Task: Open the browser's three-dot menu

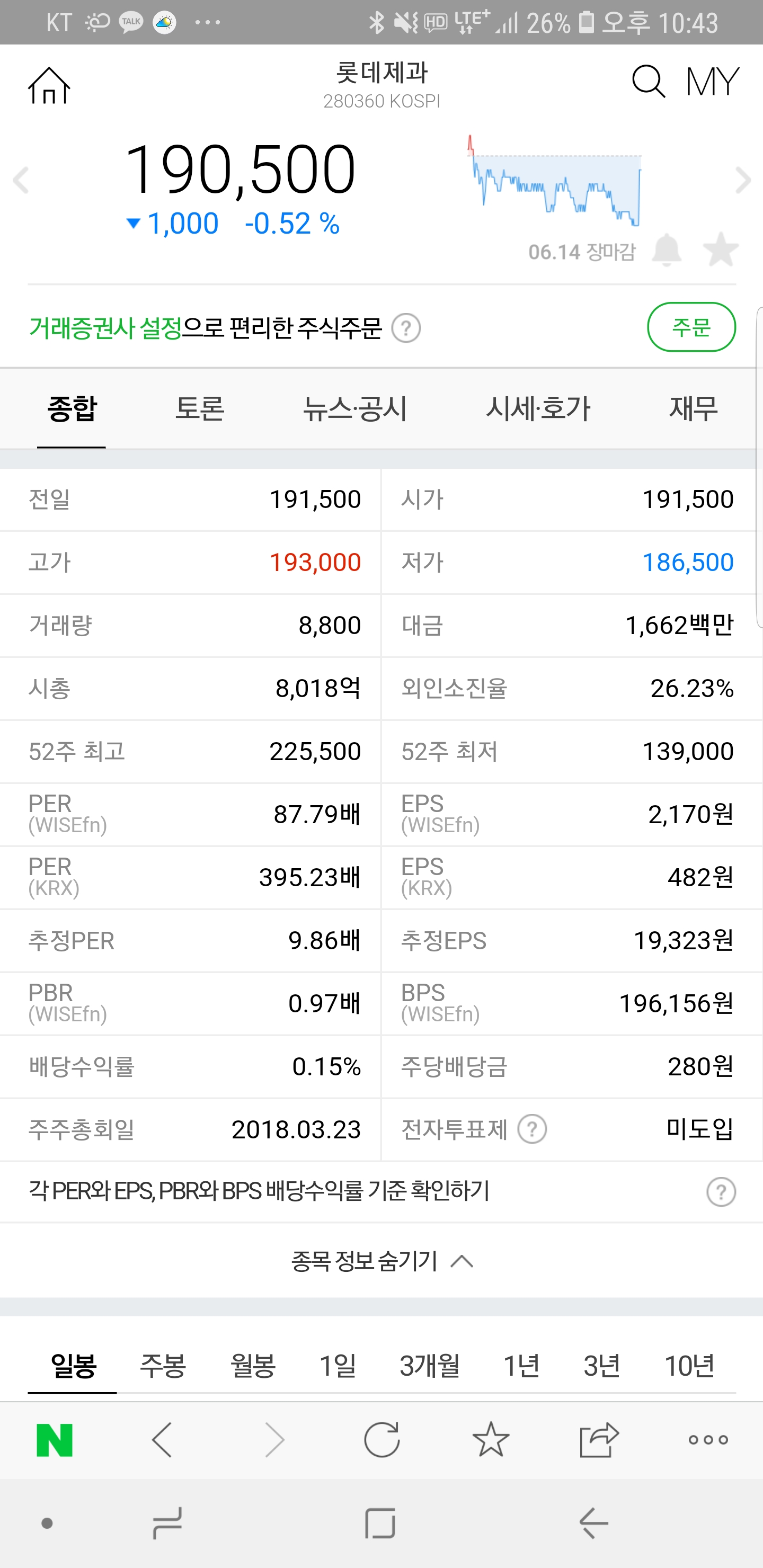Action: tap(708, 1440)
